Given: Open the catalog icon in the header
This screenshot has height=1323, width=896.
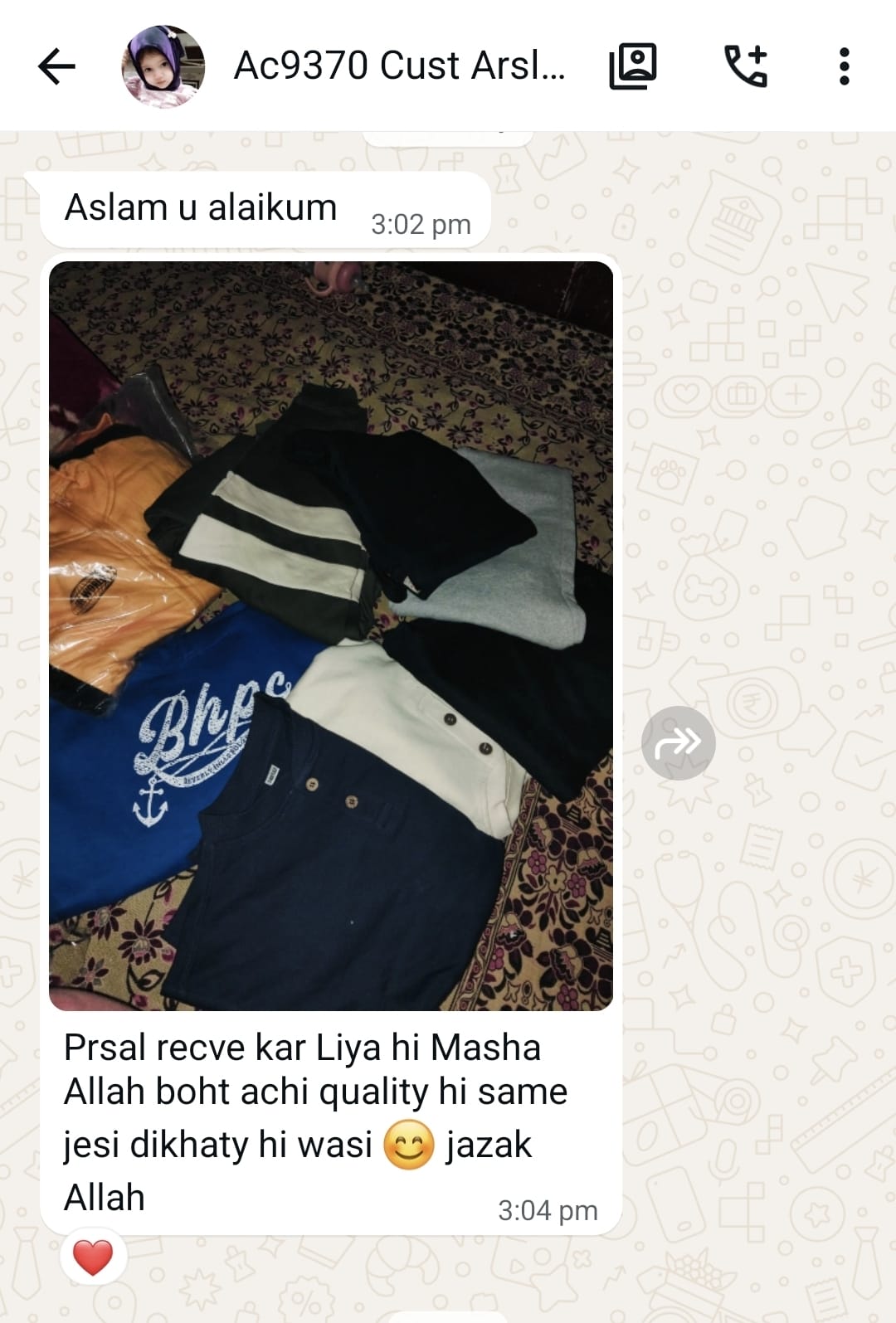Looking at the screenshot, I should coord(633,66).
